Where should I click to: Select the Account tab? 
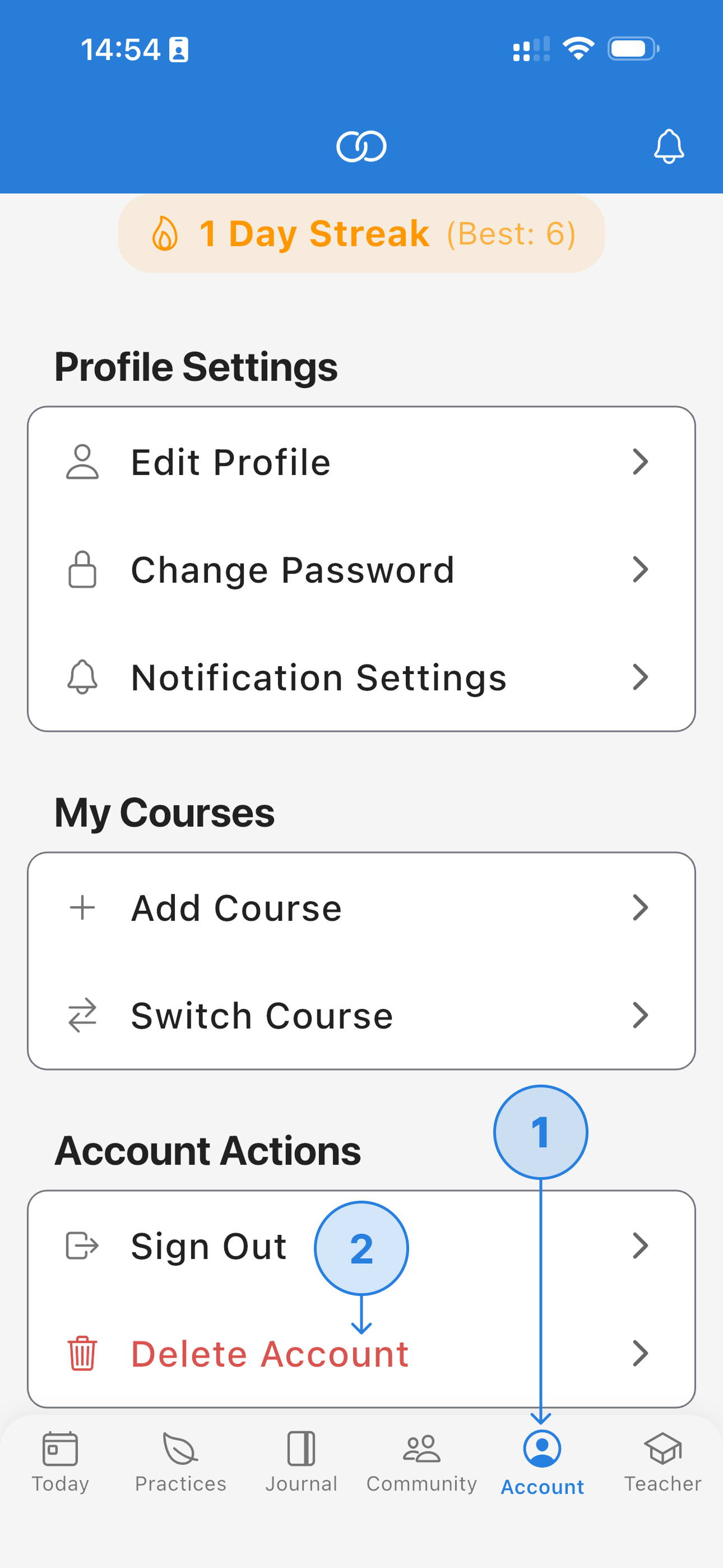coord(541,1461)
